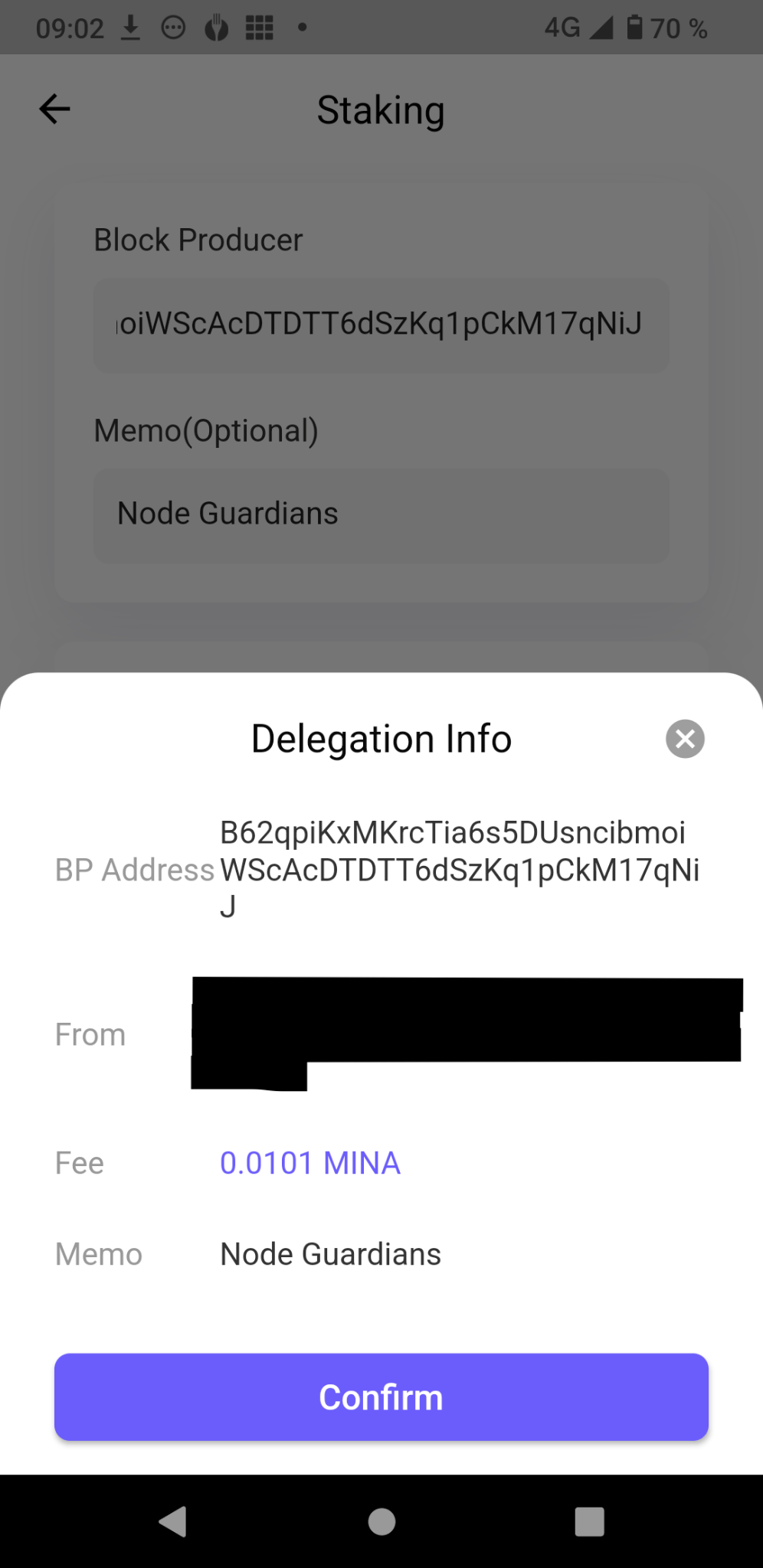Confirm the delegation
763x1568 pixels.
[x=381, y=1396]
